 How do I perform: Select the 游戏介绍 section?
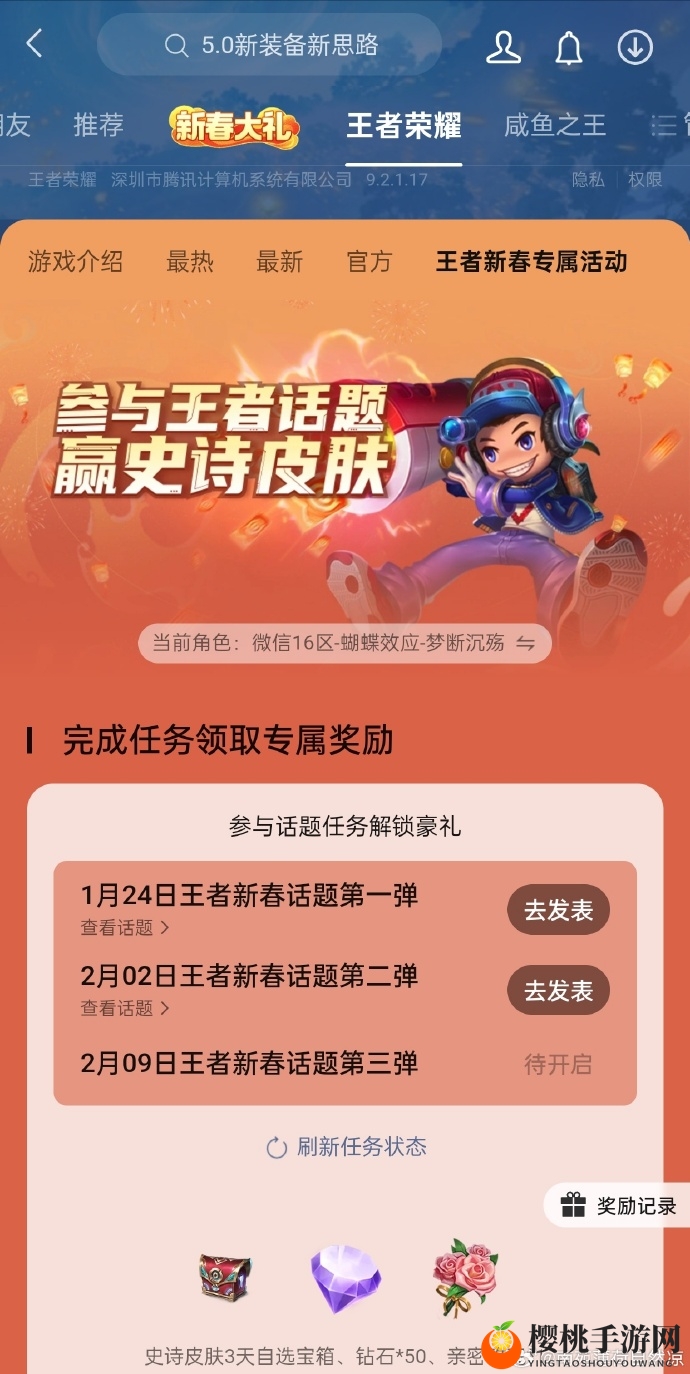pyautogui.click(x=76, y=262)
